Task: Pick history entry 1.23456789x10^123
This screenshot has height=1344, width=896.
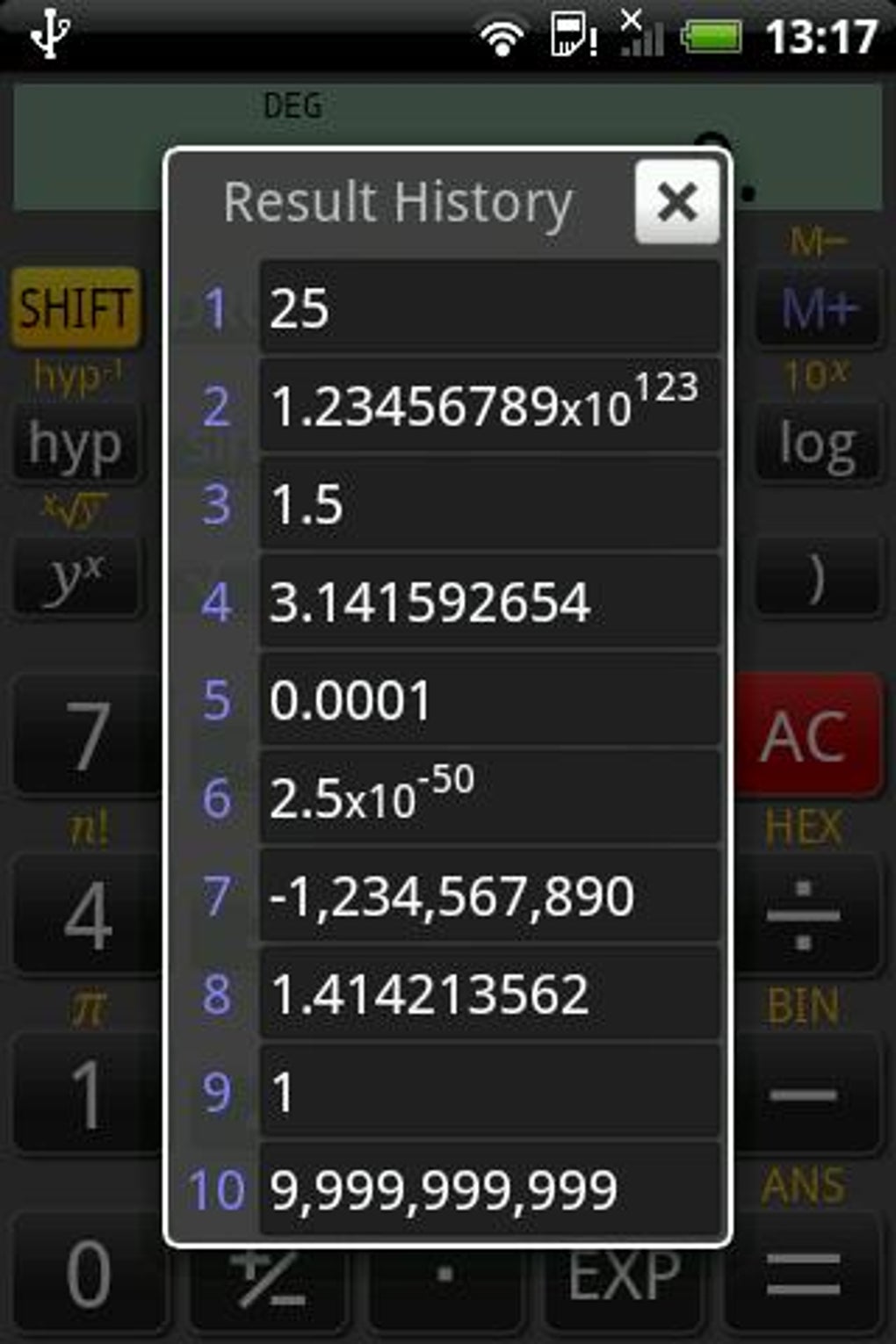Action: [489, 405]
